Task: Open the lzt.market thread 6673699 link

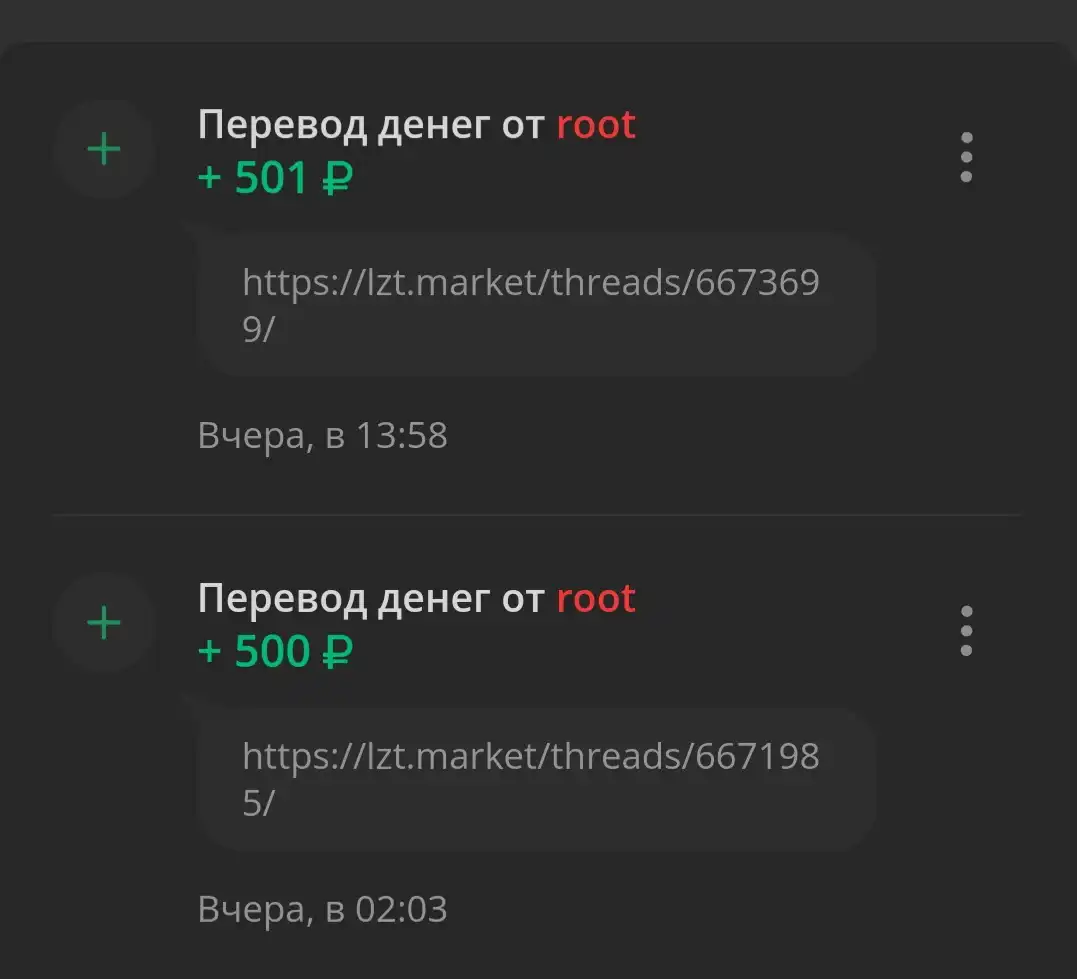Action: (x=530, y=284)
